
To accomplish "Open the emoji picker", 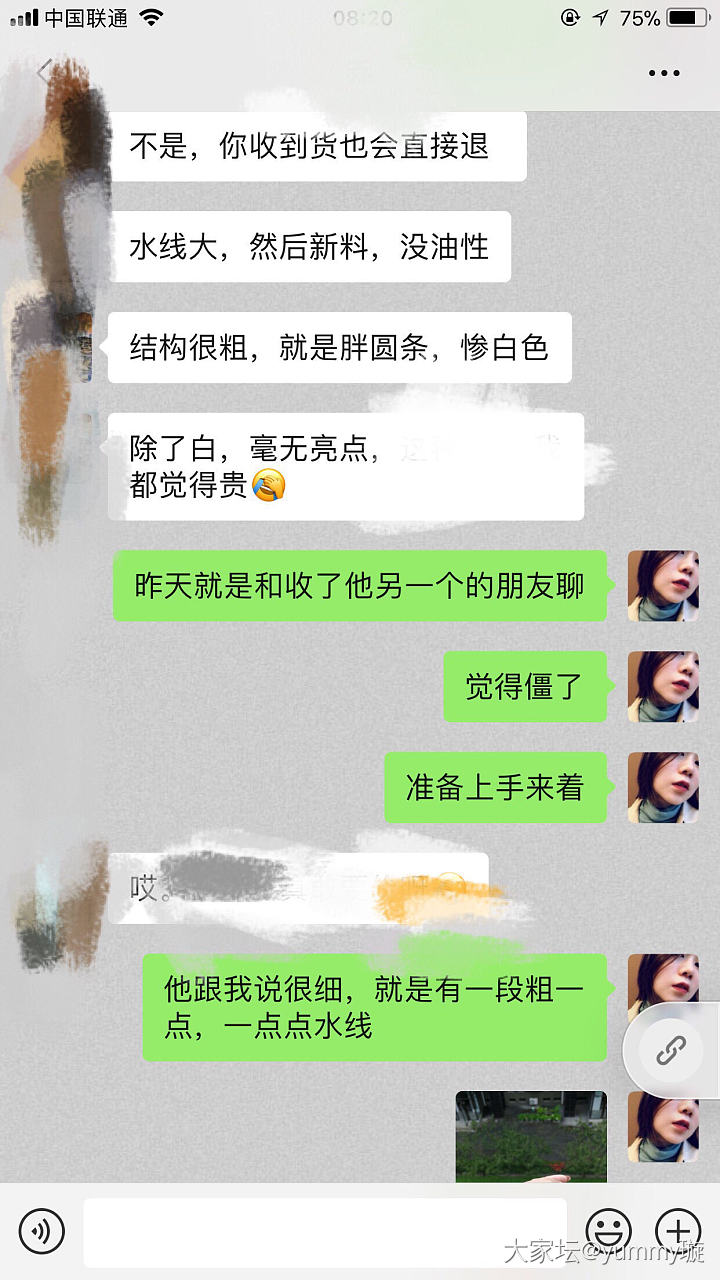I will (608, 1230).
